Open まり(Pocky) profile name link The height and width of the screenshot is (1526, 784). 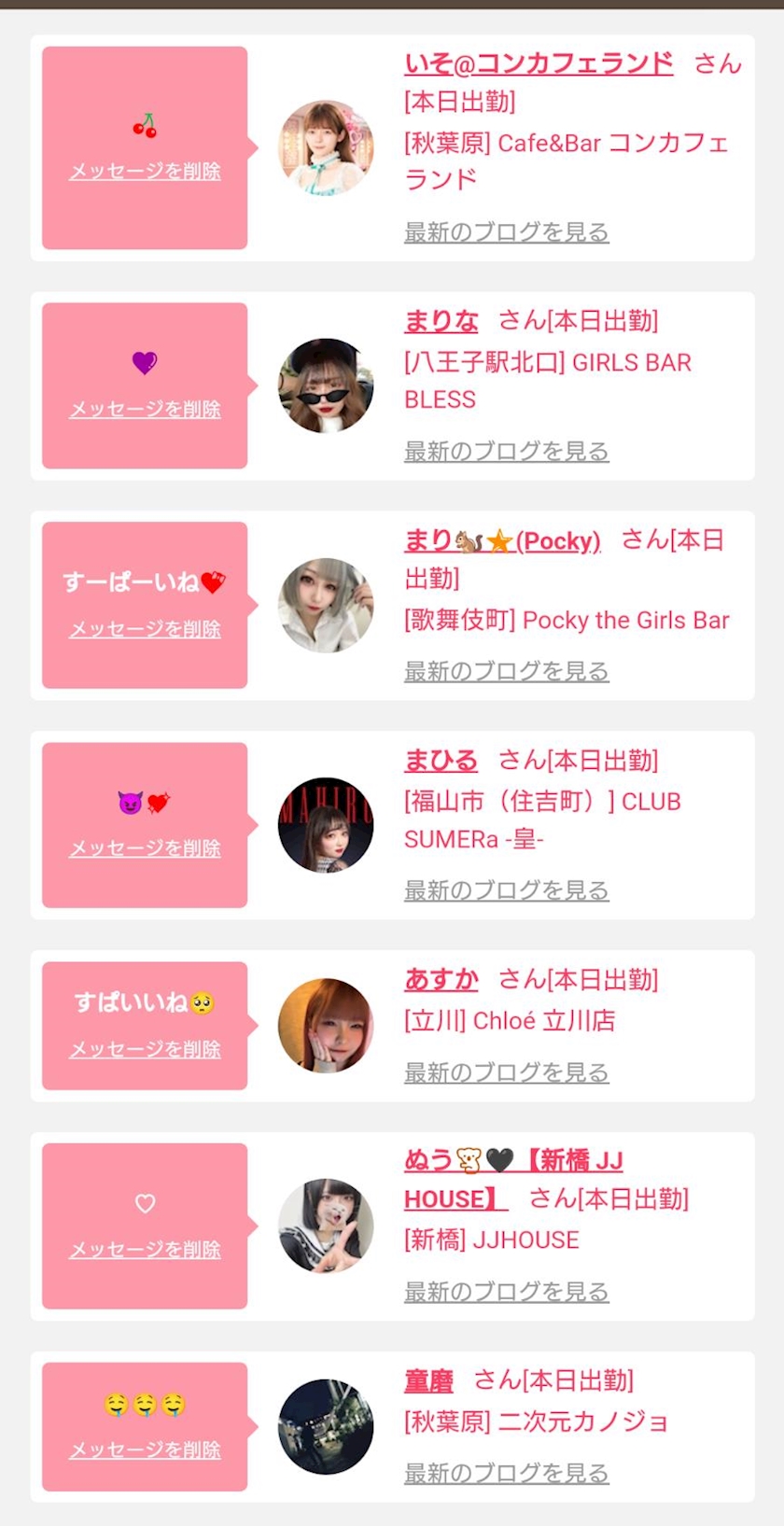502,540
